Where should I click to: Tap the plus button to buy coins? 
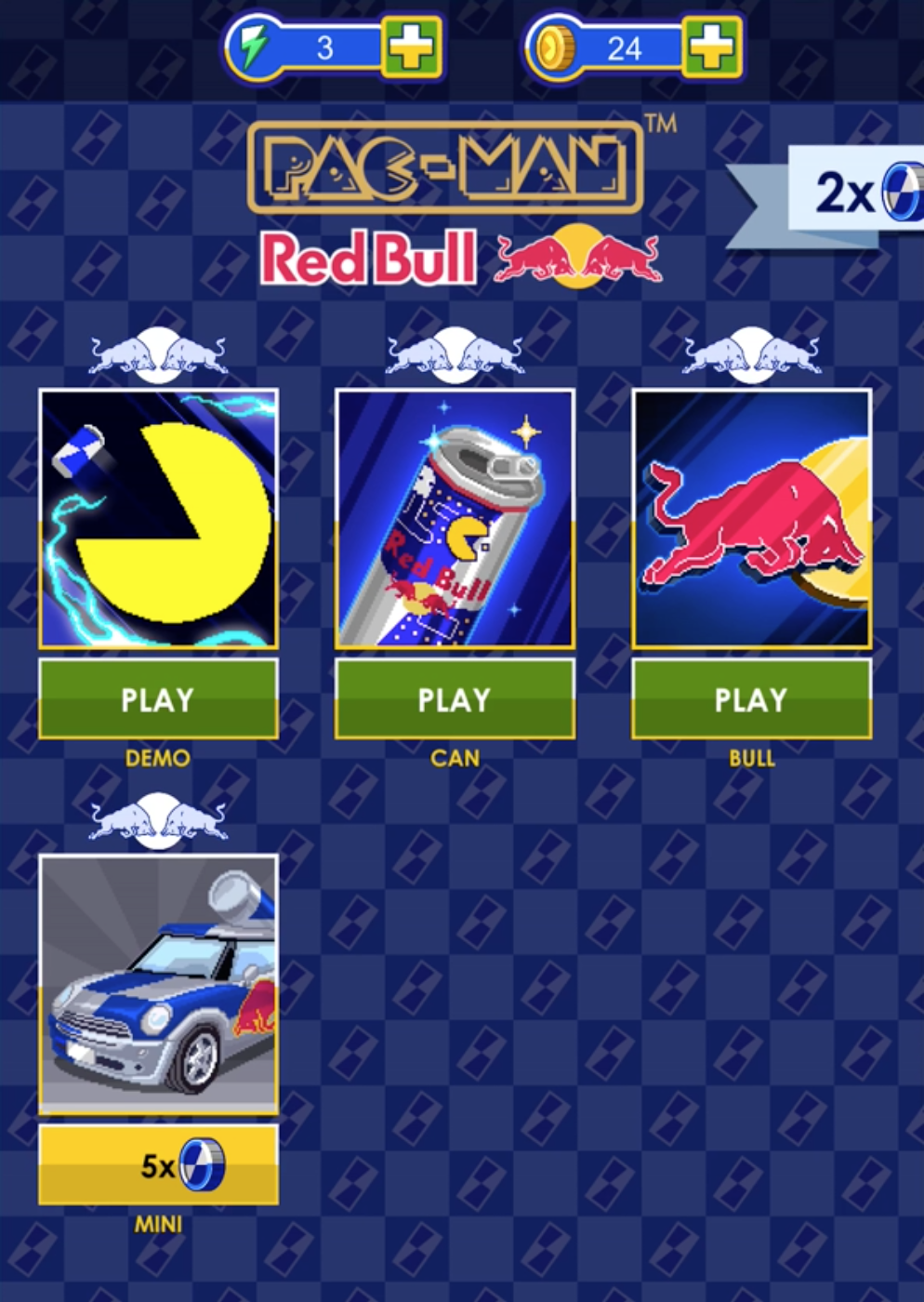pyautogui.click(x=712, y=47)
